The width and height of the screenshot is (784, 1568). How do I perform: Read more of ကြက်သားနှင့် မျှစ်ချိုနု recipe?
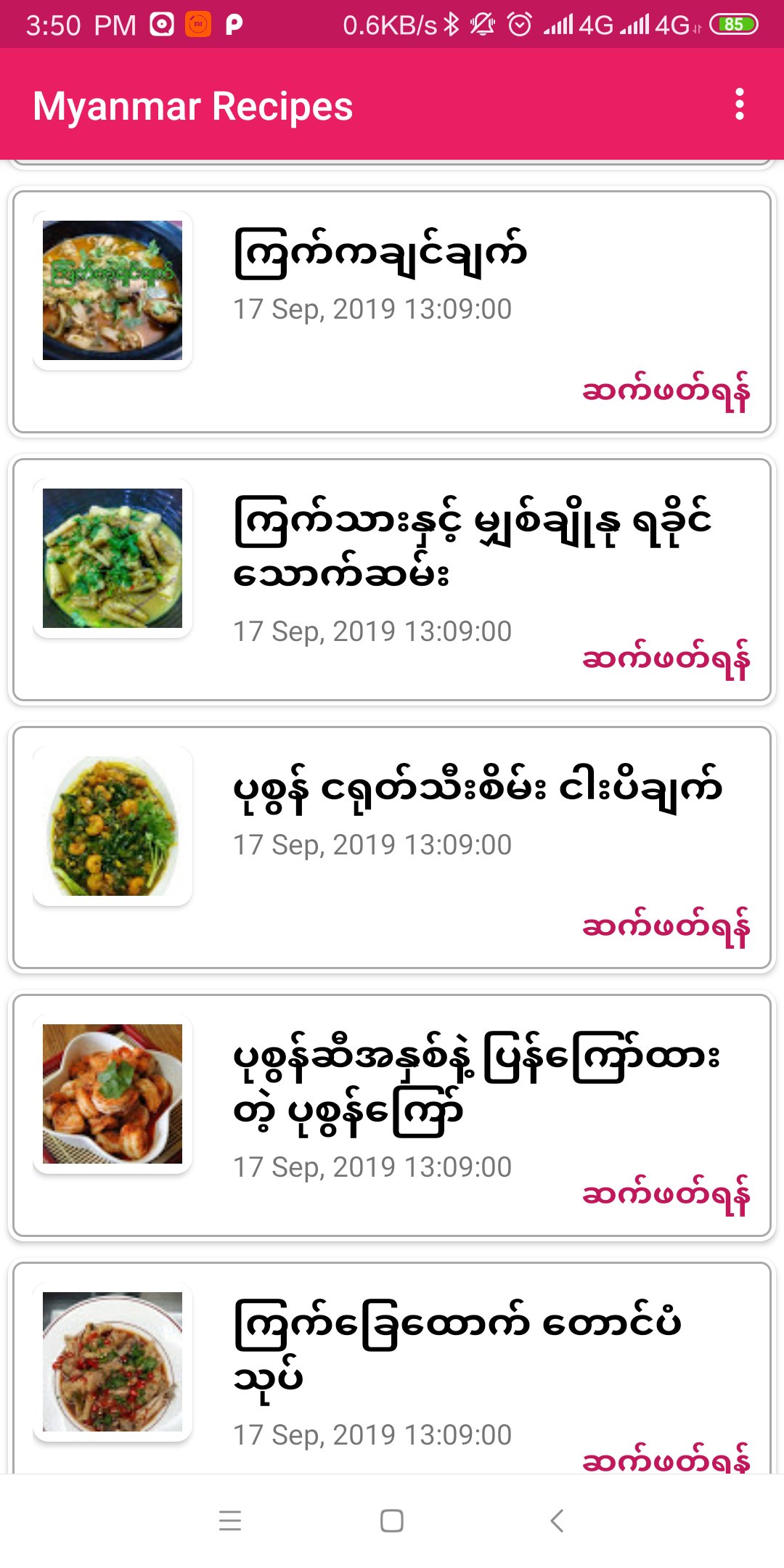point(666,660)
